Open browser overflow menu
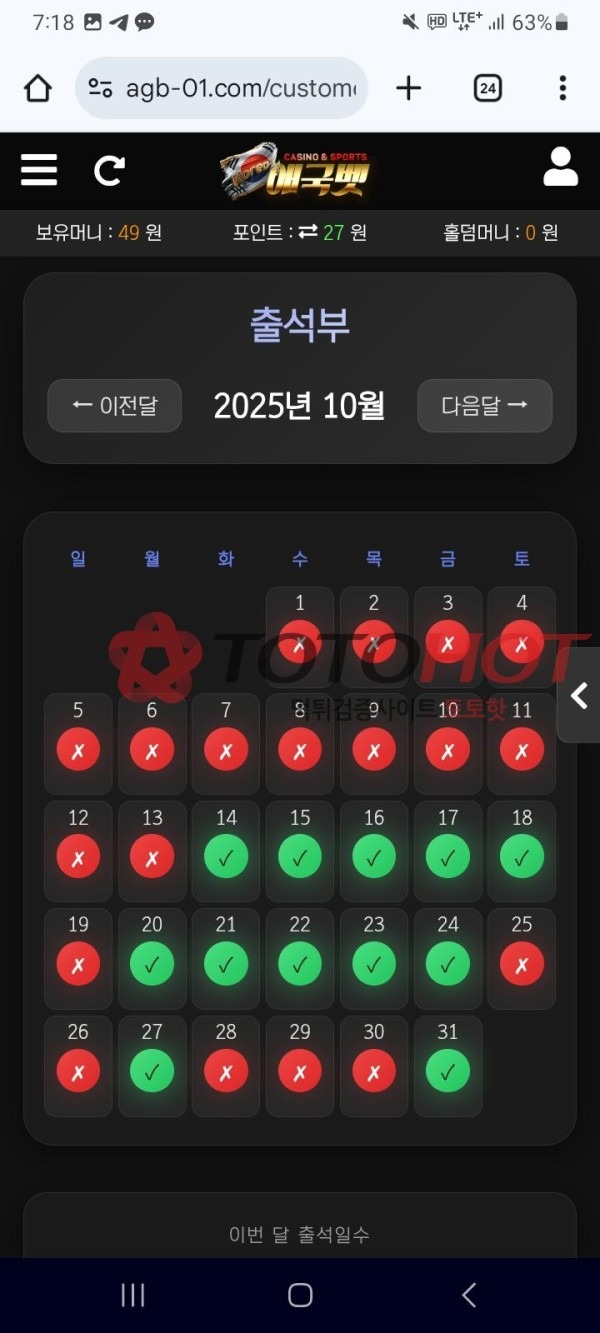The height and width of the screenshot is (1333, 600). (x=562, y=88)
